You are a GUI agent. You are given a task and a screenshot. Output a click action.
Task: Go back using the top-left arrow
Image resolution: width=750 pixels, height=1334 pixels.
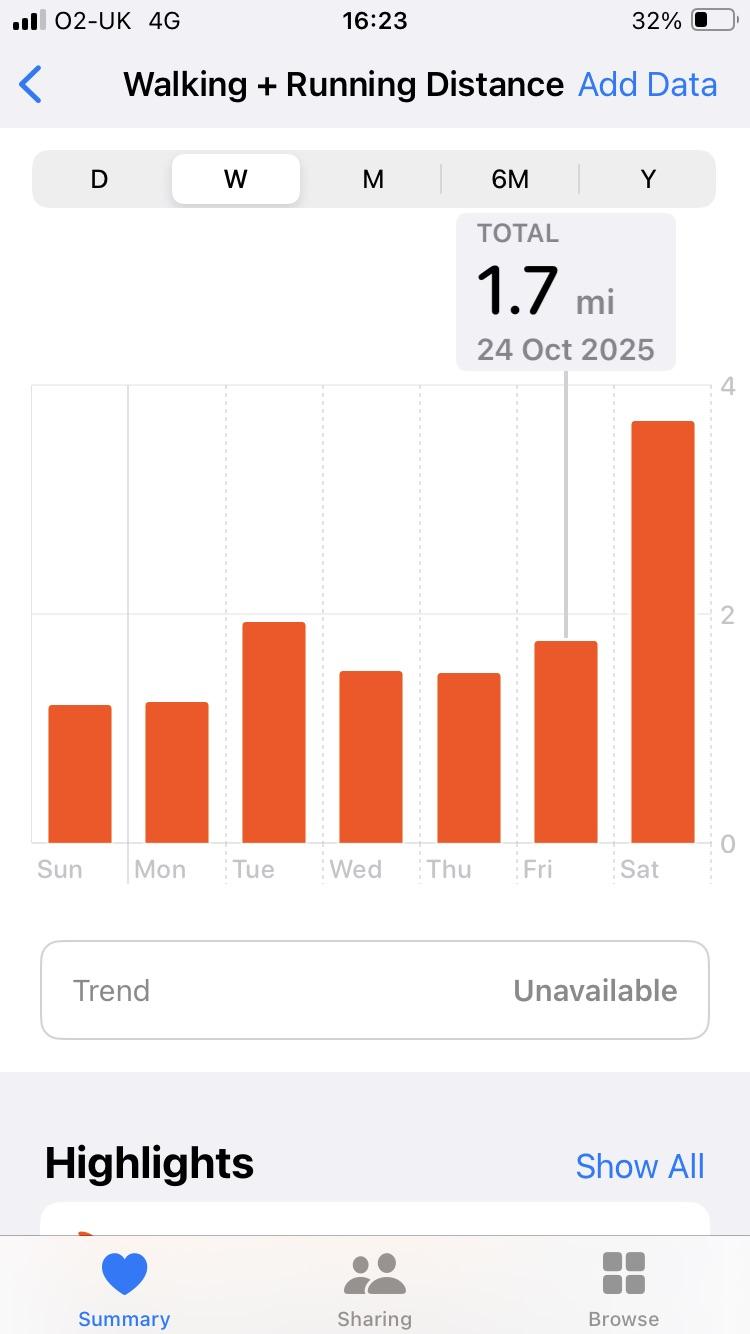(31, 85)
